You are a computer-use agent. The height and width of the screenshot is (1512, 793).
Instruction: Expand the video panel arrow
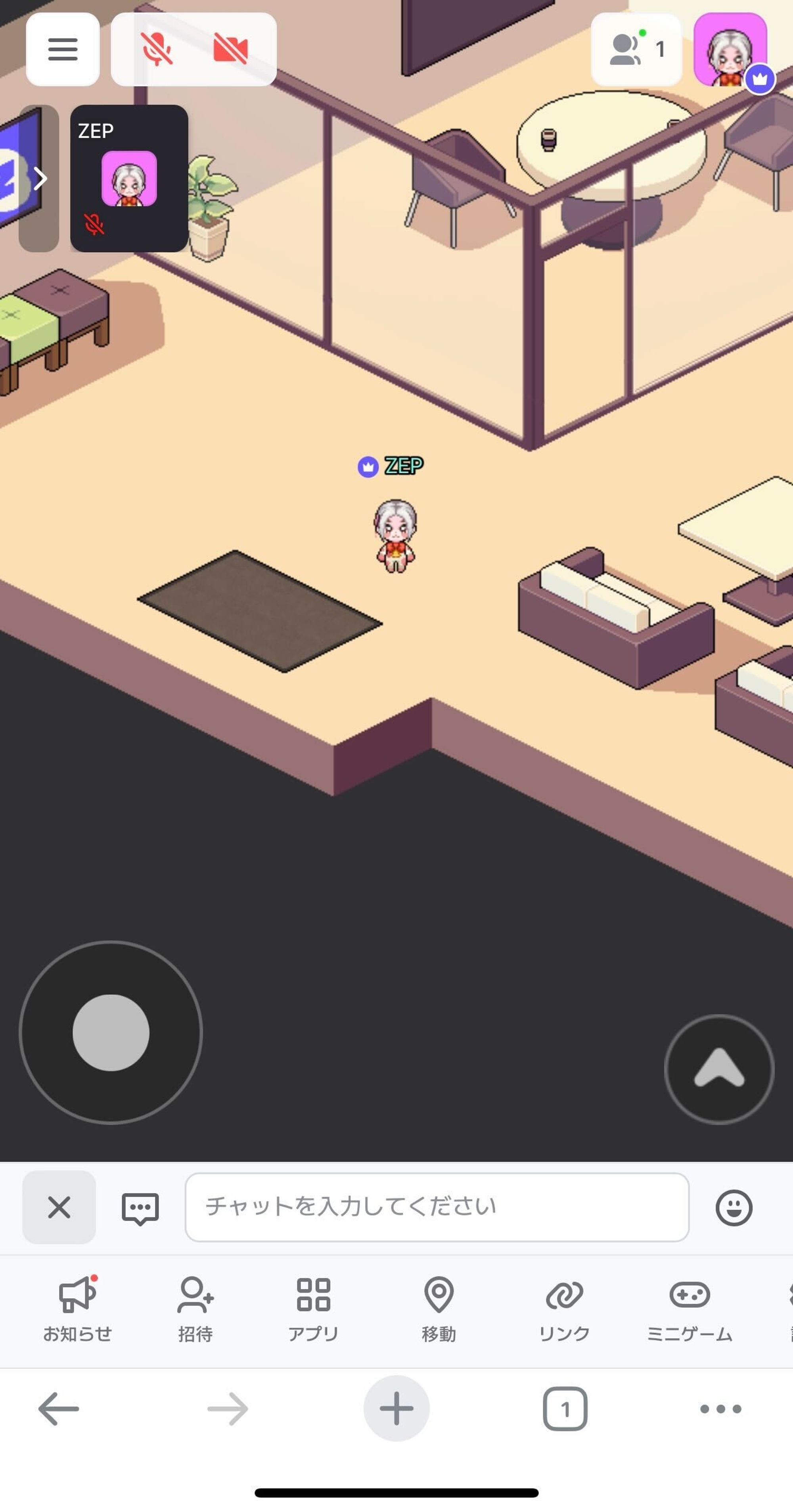coord(40,178)
